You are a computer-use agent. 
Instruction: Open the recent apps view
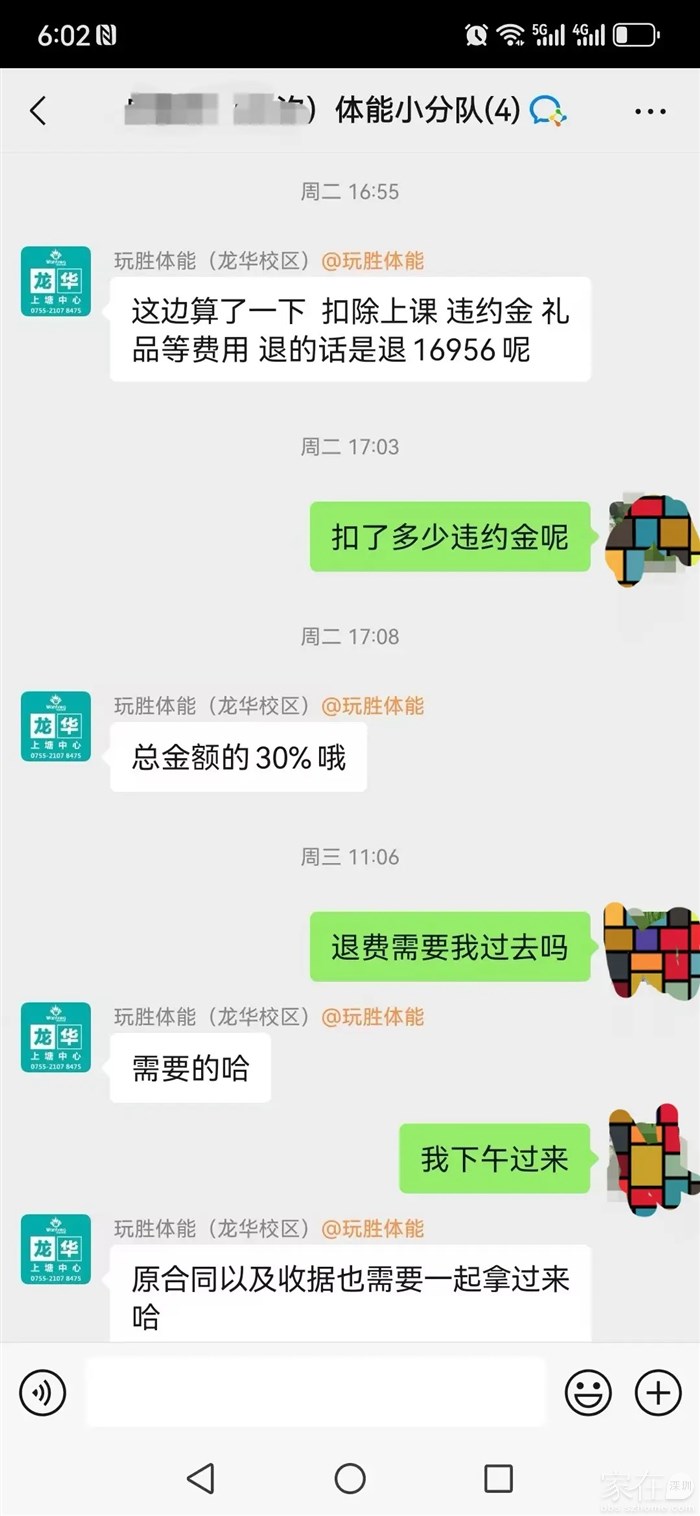[498, 1478]
